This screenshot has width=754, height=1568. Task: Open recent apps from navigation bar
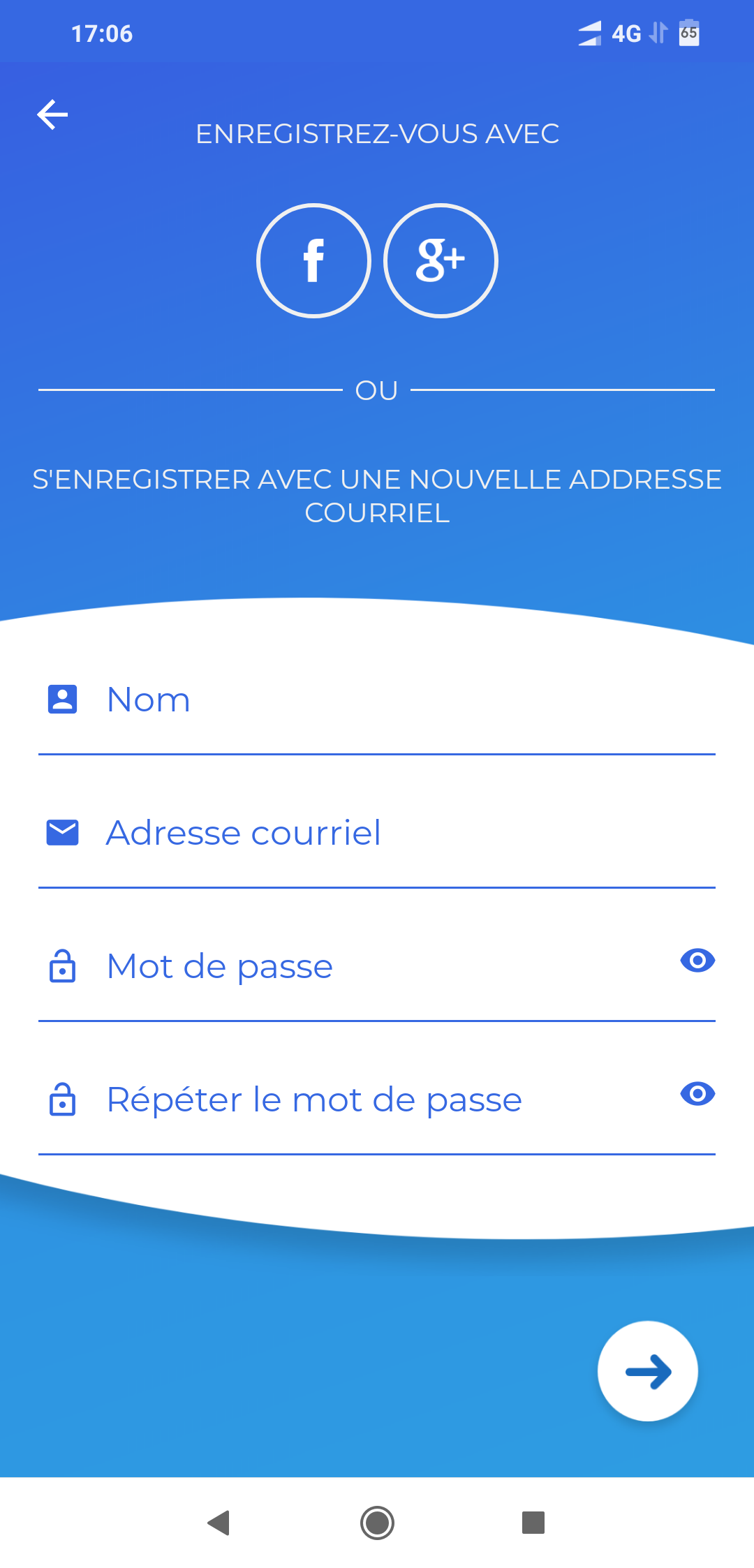tap(533, 1523)
